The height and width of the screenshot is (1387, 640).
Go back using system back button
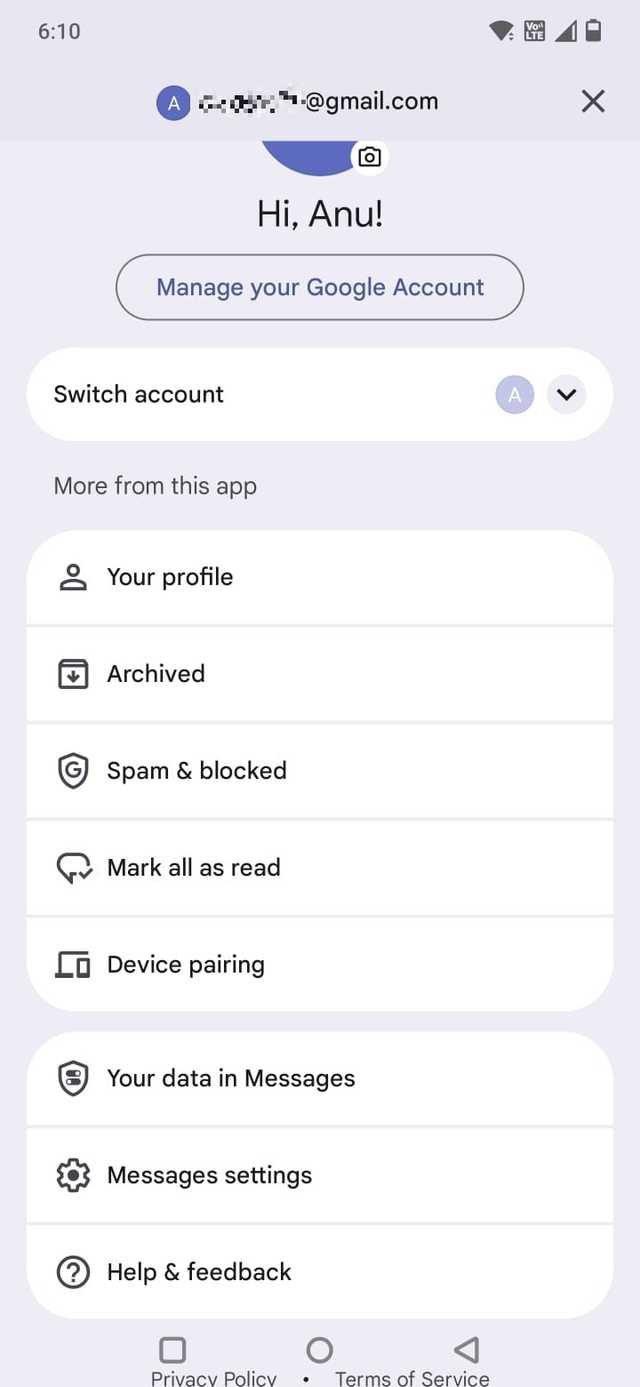[466, 1350]
